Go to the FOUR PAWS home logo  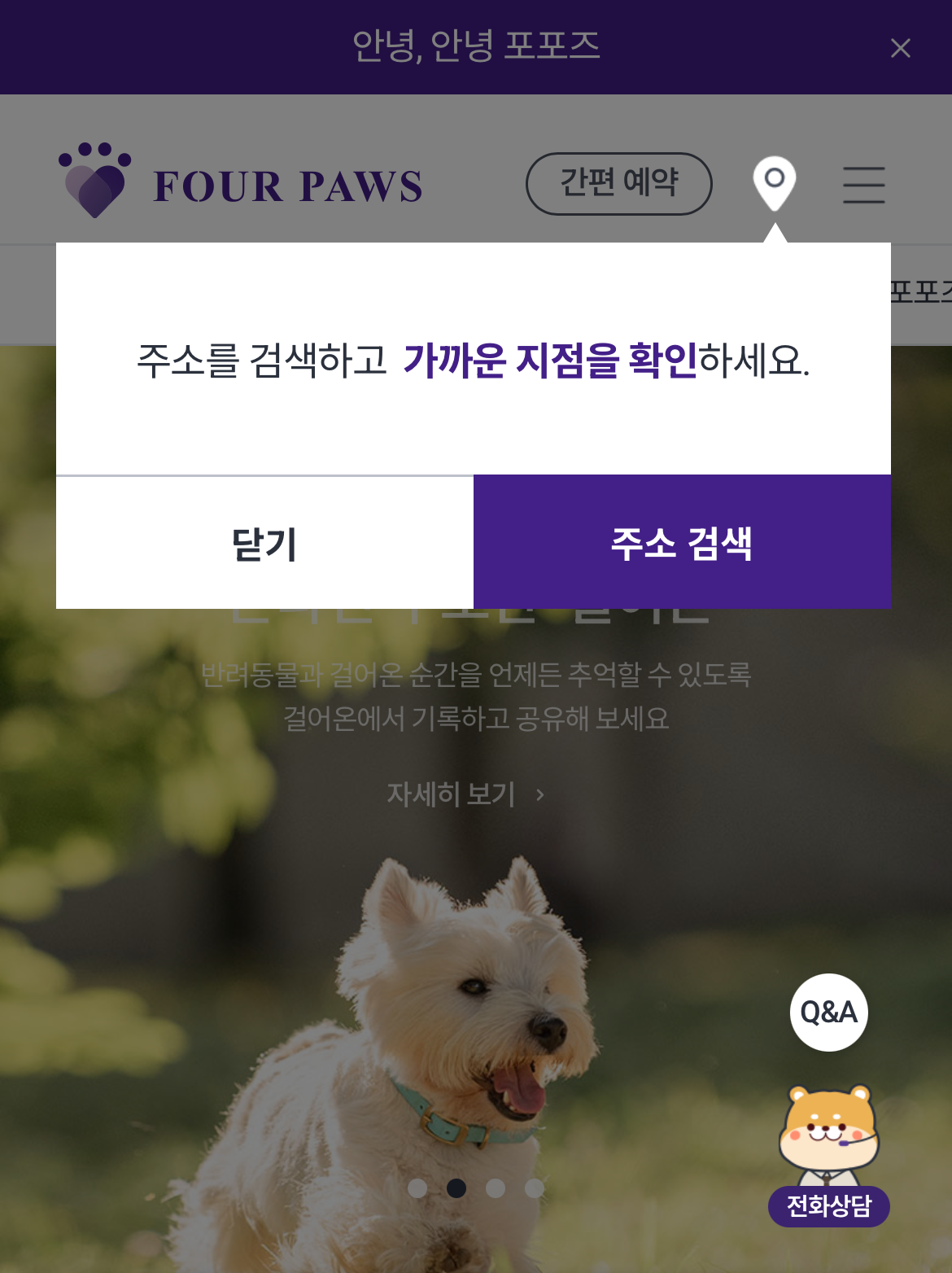[x=241, y=182]
